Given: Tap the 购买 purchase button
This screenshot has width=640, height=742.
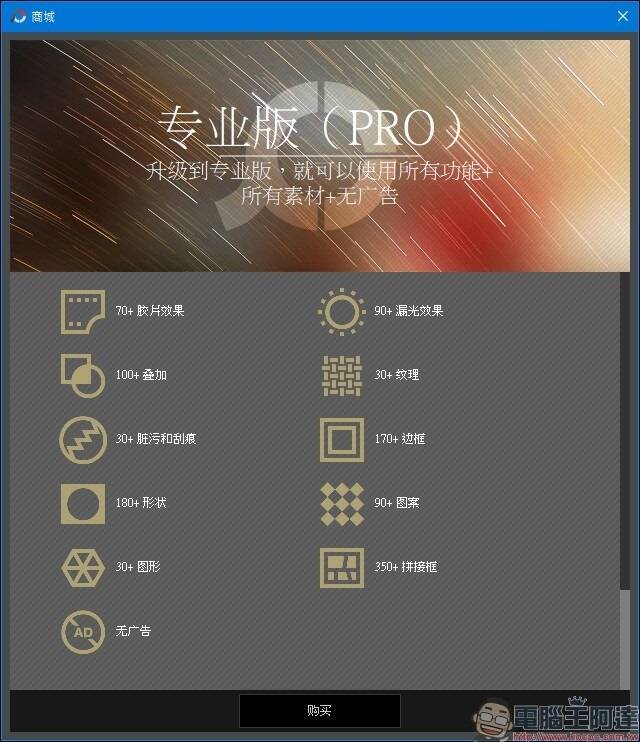Looking at the screenshot, I should tap(319, 710).
